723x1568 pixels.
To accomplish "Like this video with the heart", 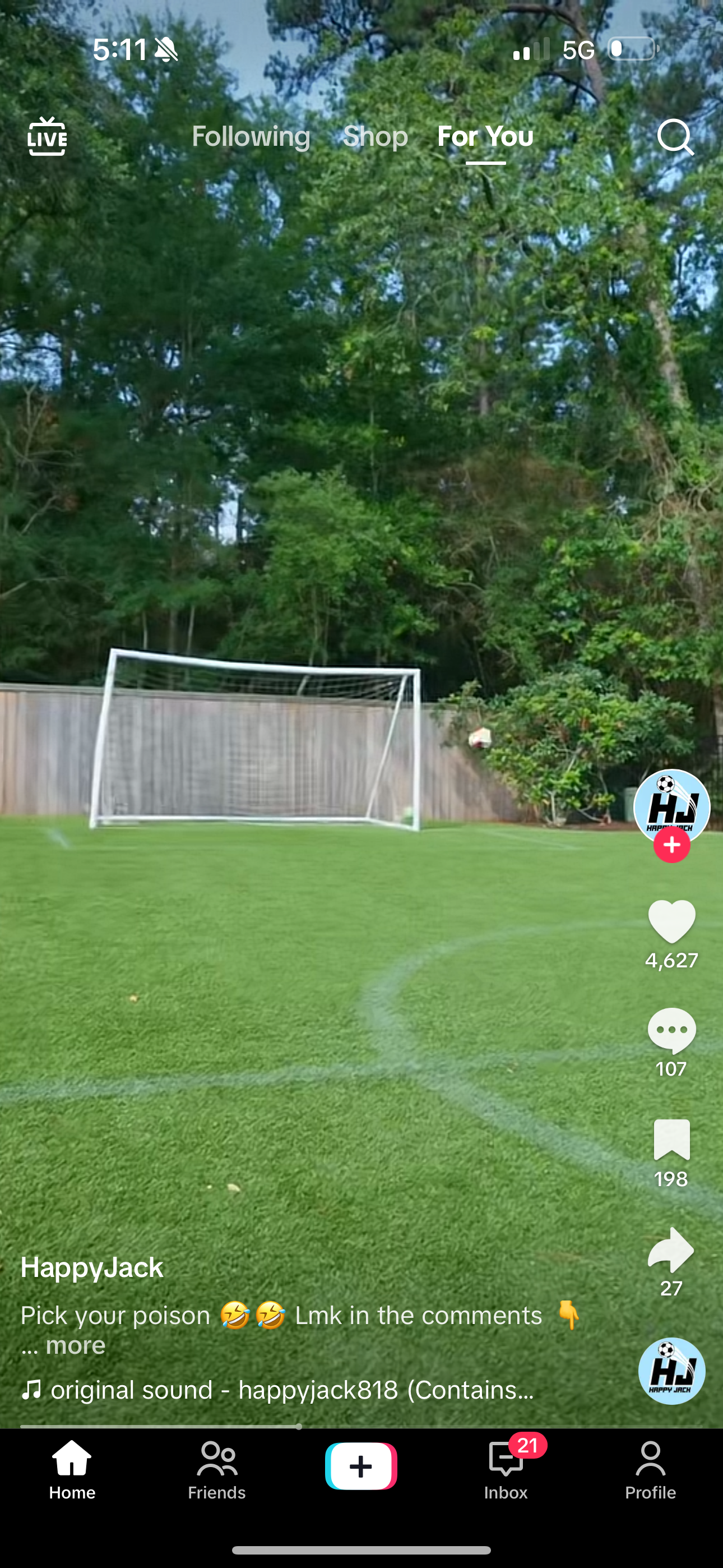I will (x=671, y=921).
